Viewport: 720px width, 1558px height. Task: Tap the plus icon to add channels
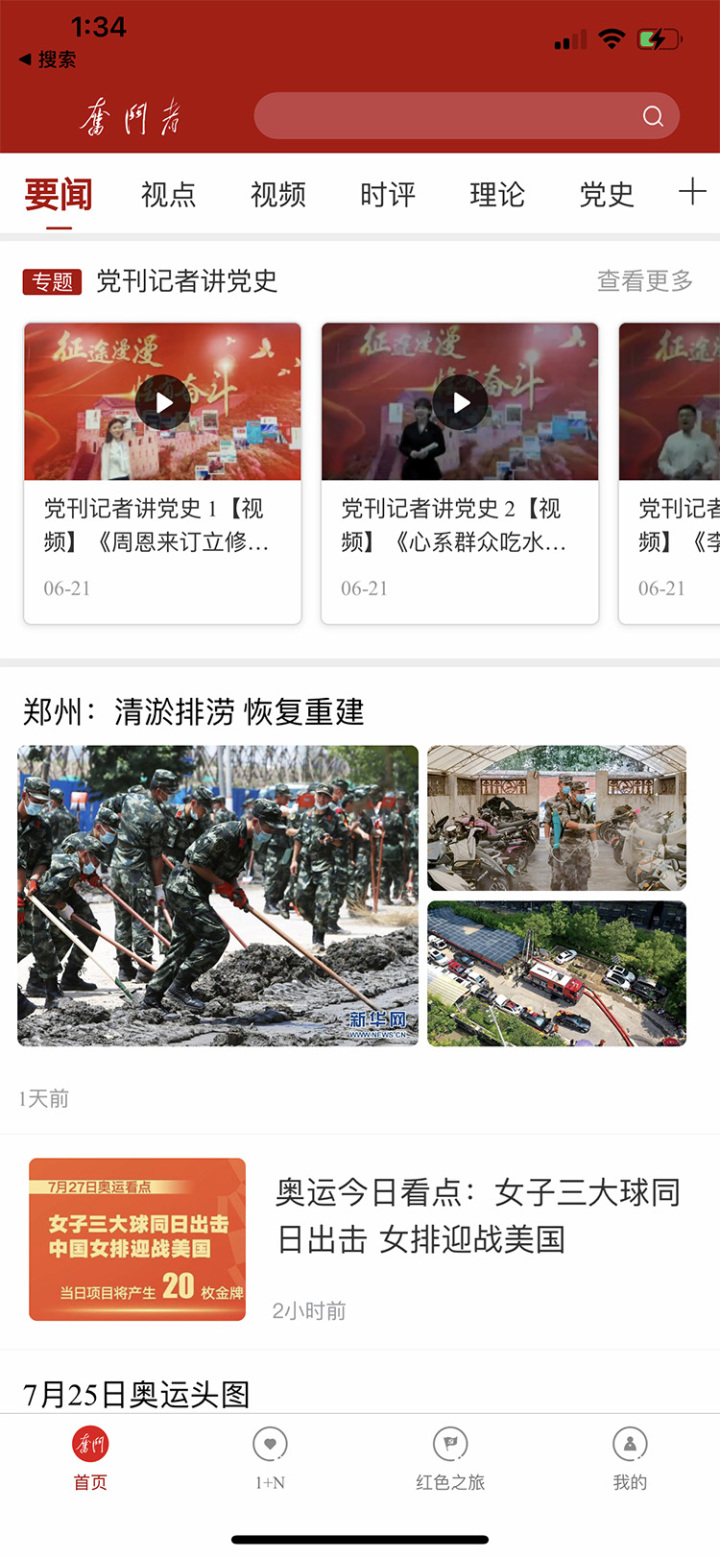[692, 192]
